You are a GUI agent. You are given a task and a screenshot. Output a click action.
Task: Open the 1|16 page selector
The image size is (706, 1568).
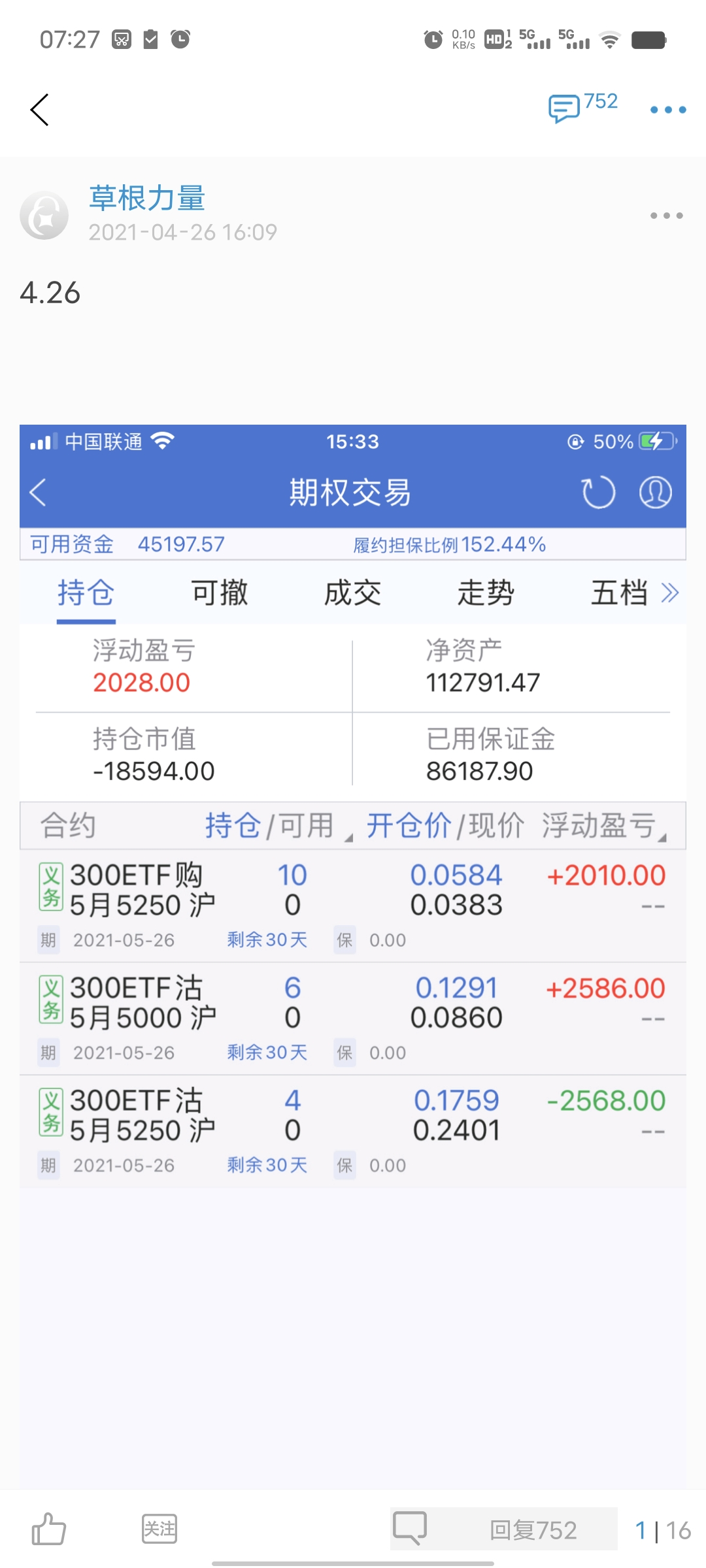[662, 1530]
